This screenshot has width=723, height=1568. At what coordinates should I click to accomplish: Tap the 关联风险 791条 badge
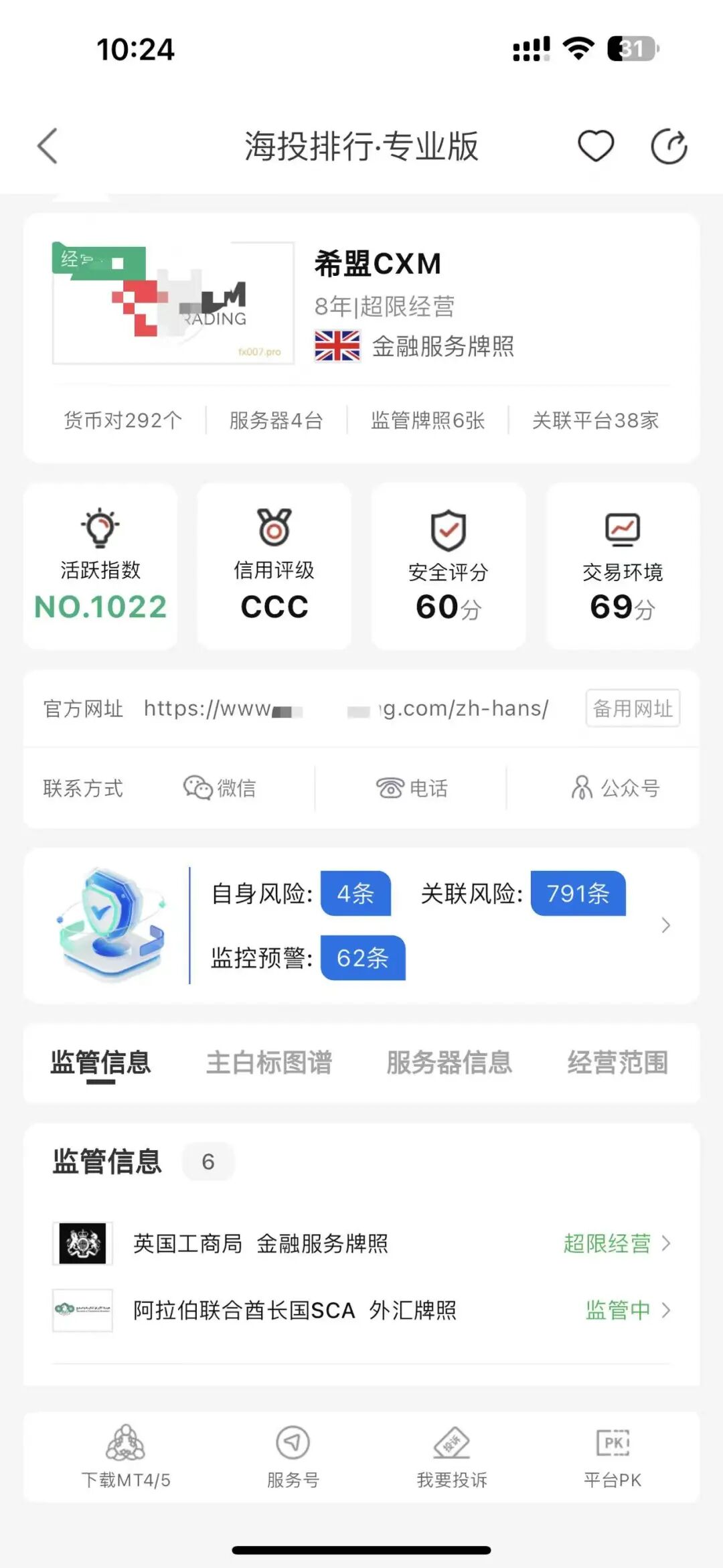click(576, 893)
